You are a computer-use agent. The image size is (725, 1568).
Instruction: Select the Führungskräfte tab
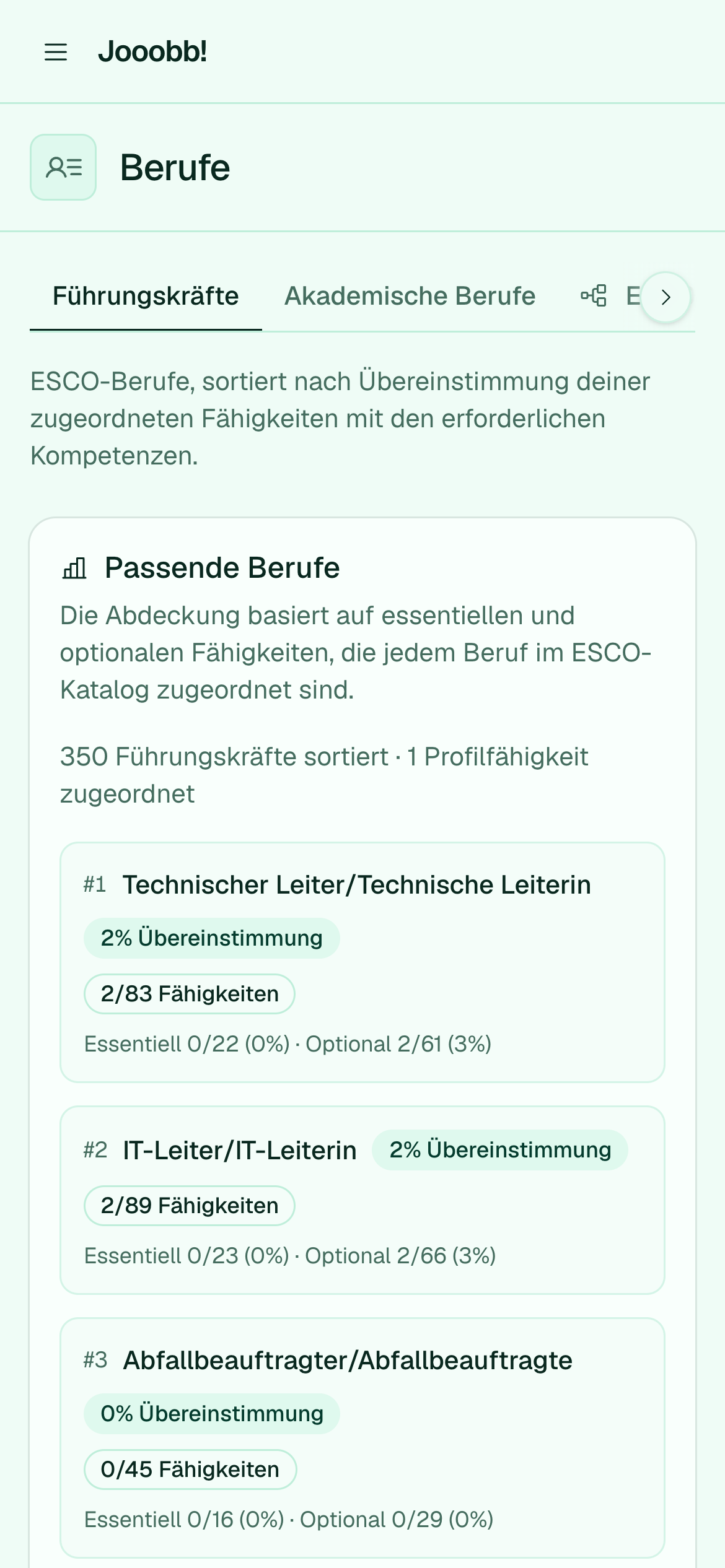pos(146,296)
